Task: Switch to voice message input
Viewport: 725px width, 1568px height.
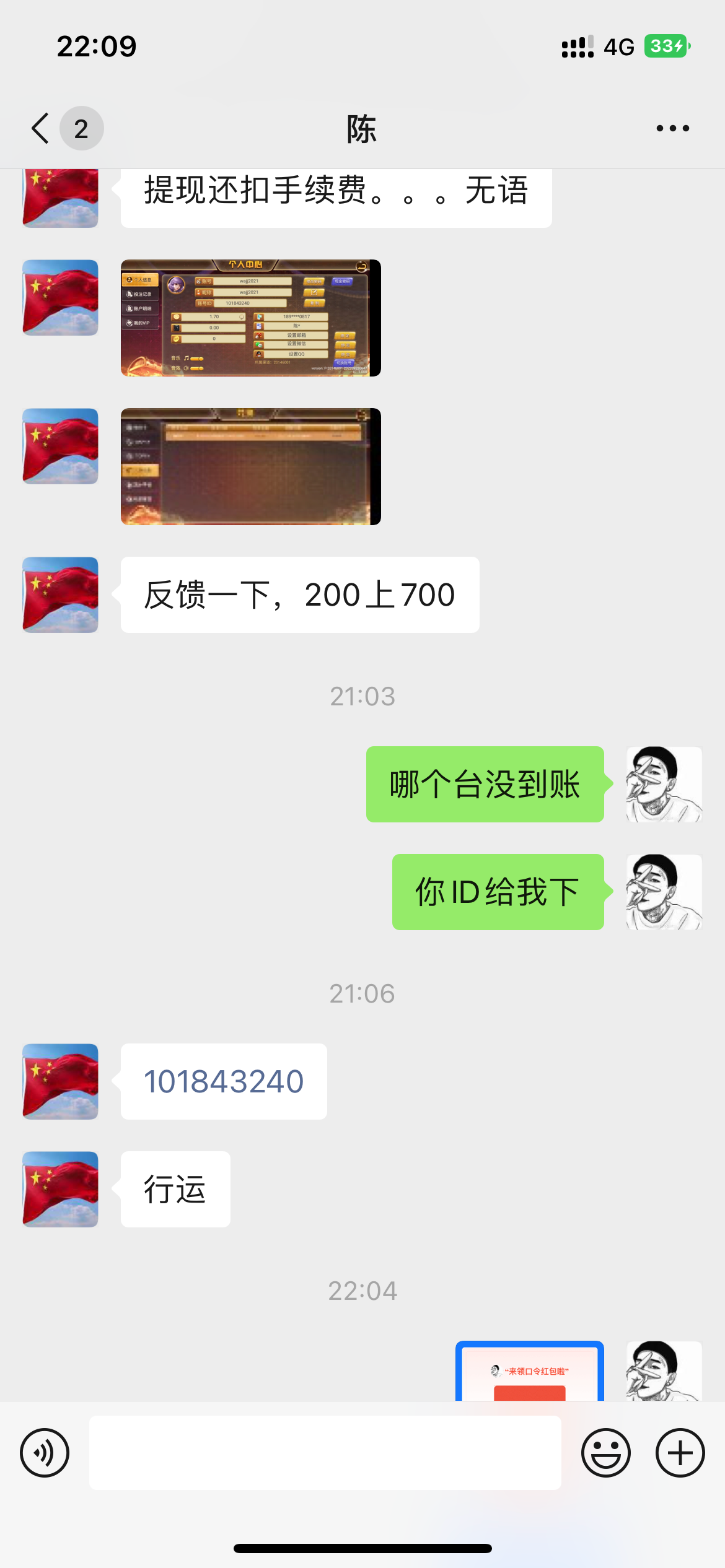Action: 45,1452
